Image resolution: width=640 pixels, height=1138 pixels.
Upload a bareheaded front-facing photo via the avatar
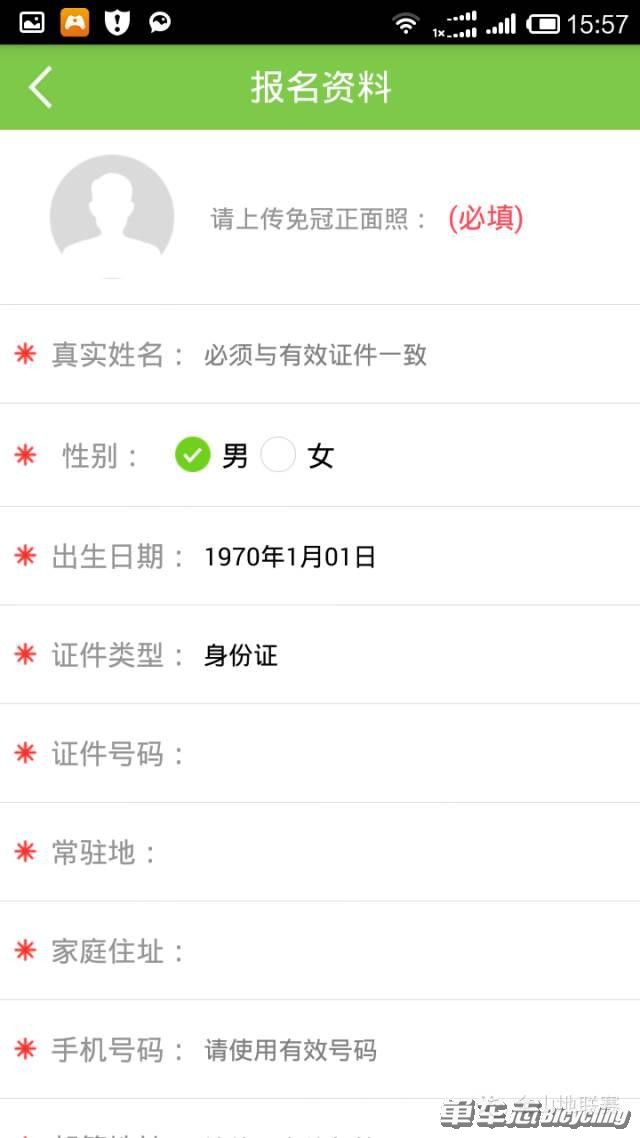(x=111, y=217)
